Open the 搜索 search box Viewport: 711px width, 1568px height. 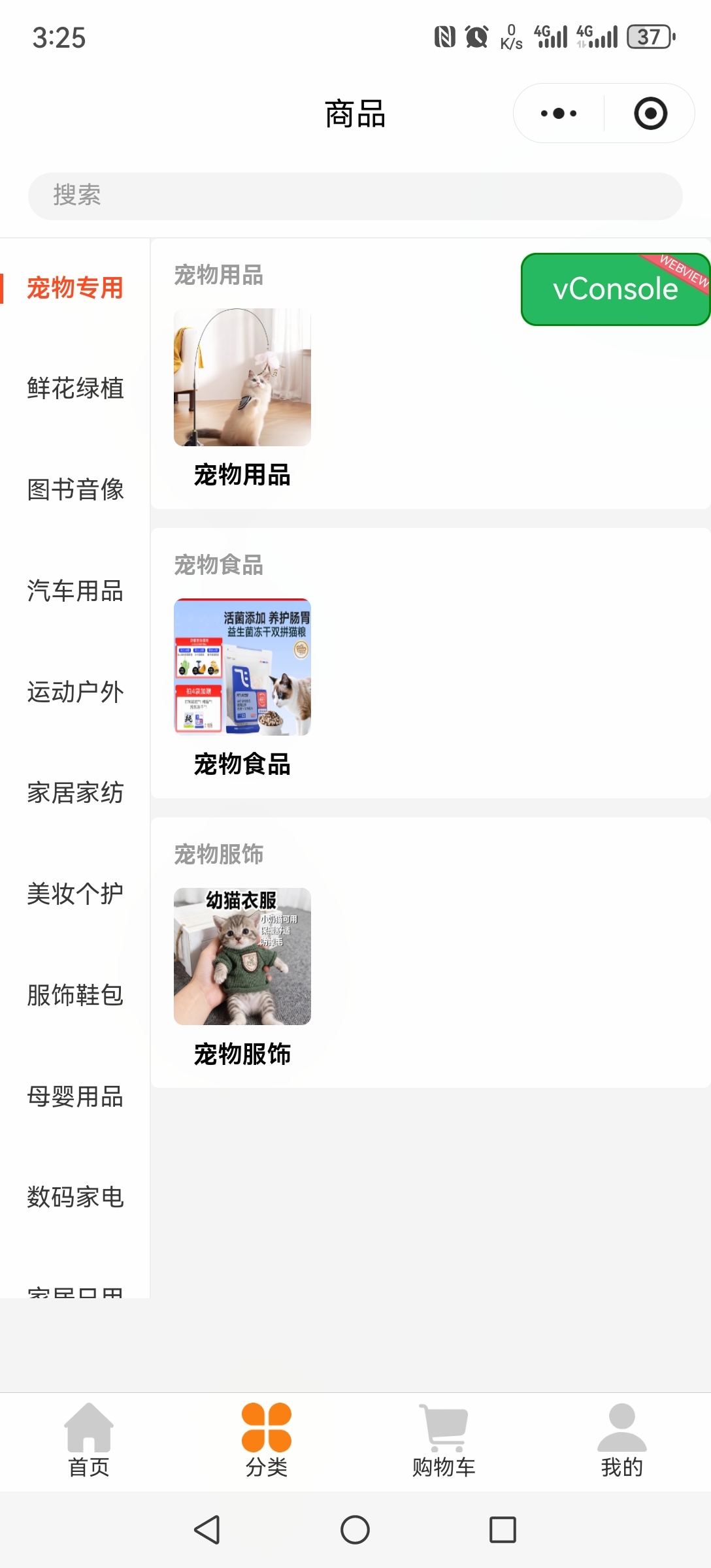tap(355, 195)
